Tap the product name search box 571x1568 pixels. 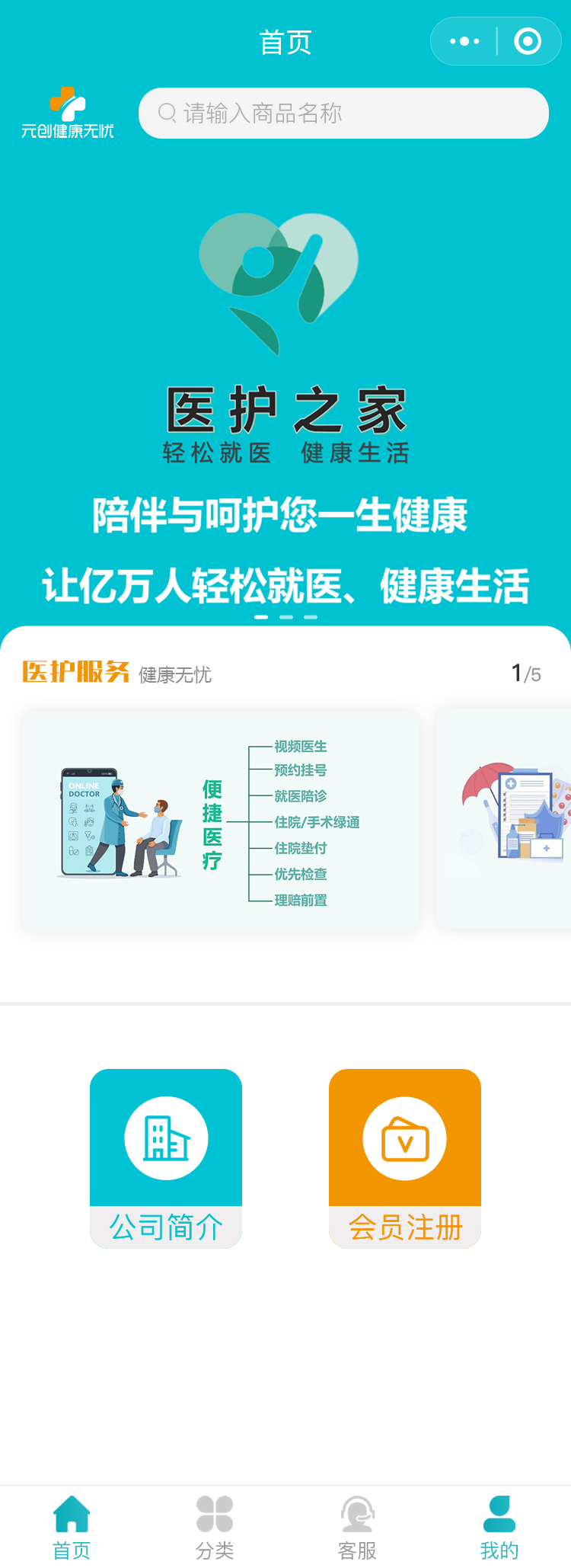point(343,114)
